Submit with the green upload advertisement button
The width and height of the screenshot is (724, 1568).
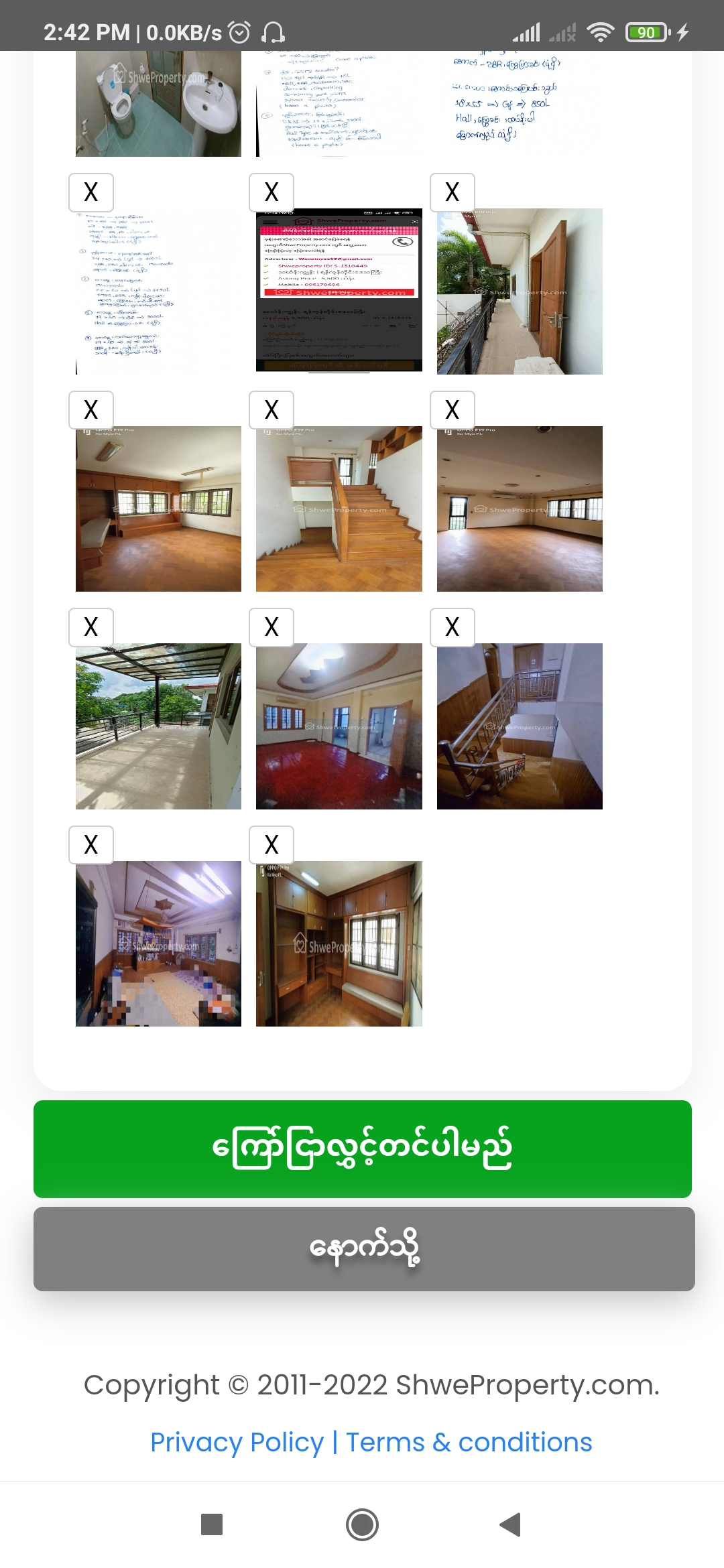[362, 1149]
